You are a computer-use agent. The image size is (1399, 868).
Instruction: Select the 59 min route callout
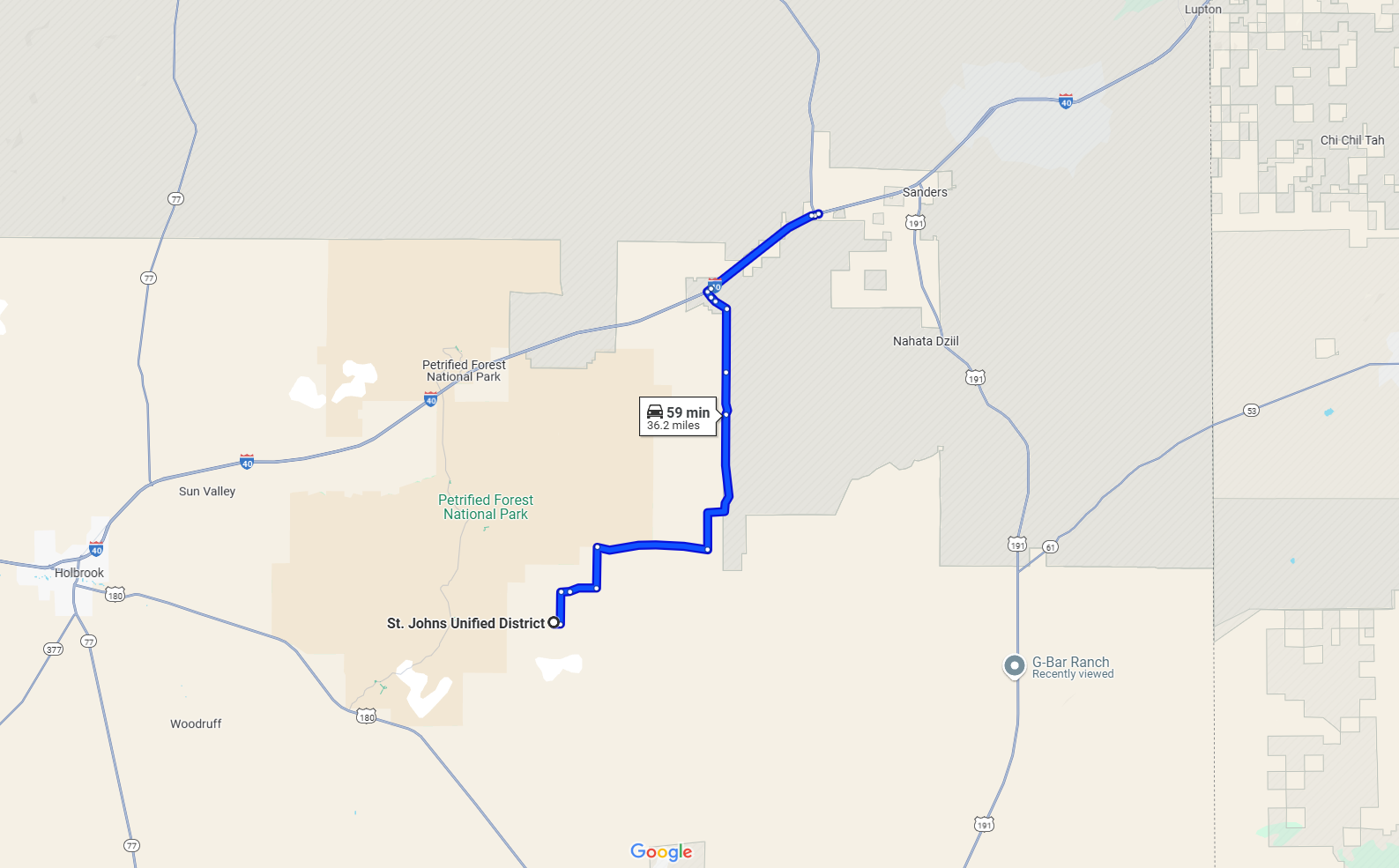[x=677, y=417]
